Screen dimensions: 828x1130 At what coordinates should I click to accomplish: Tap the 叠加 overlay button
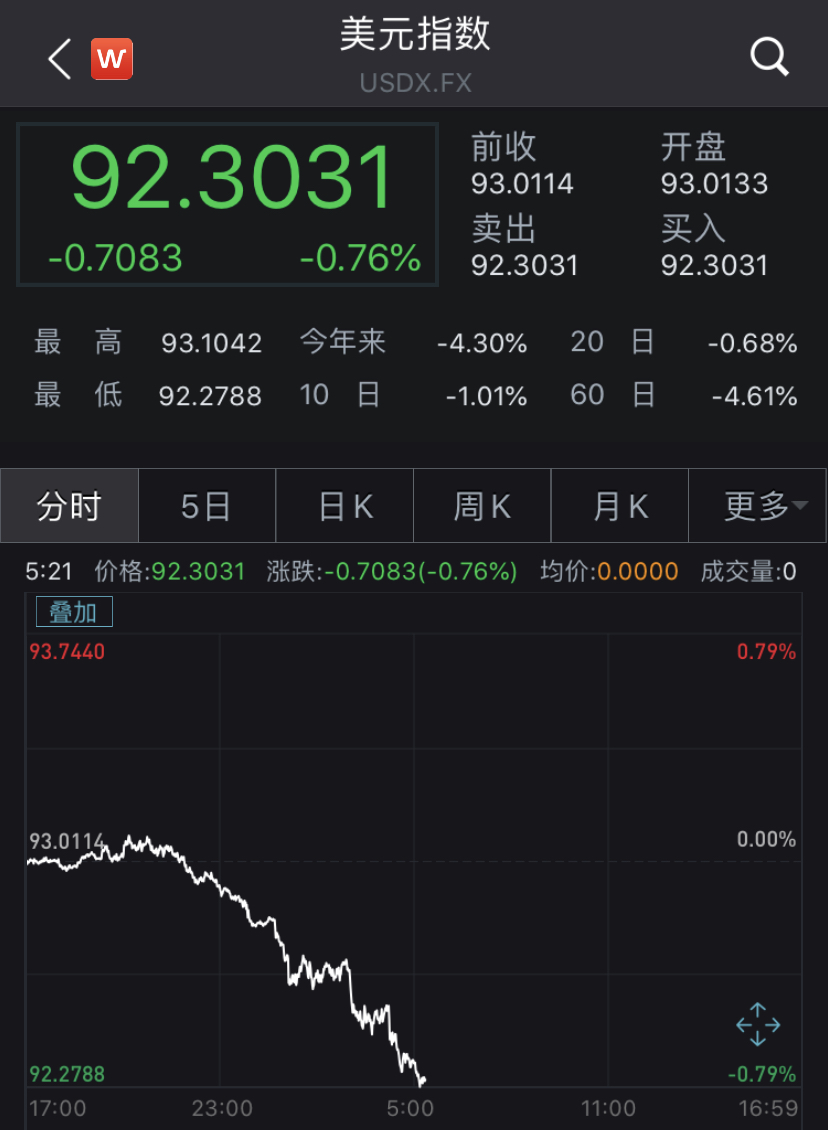(x=74, y=611)
